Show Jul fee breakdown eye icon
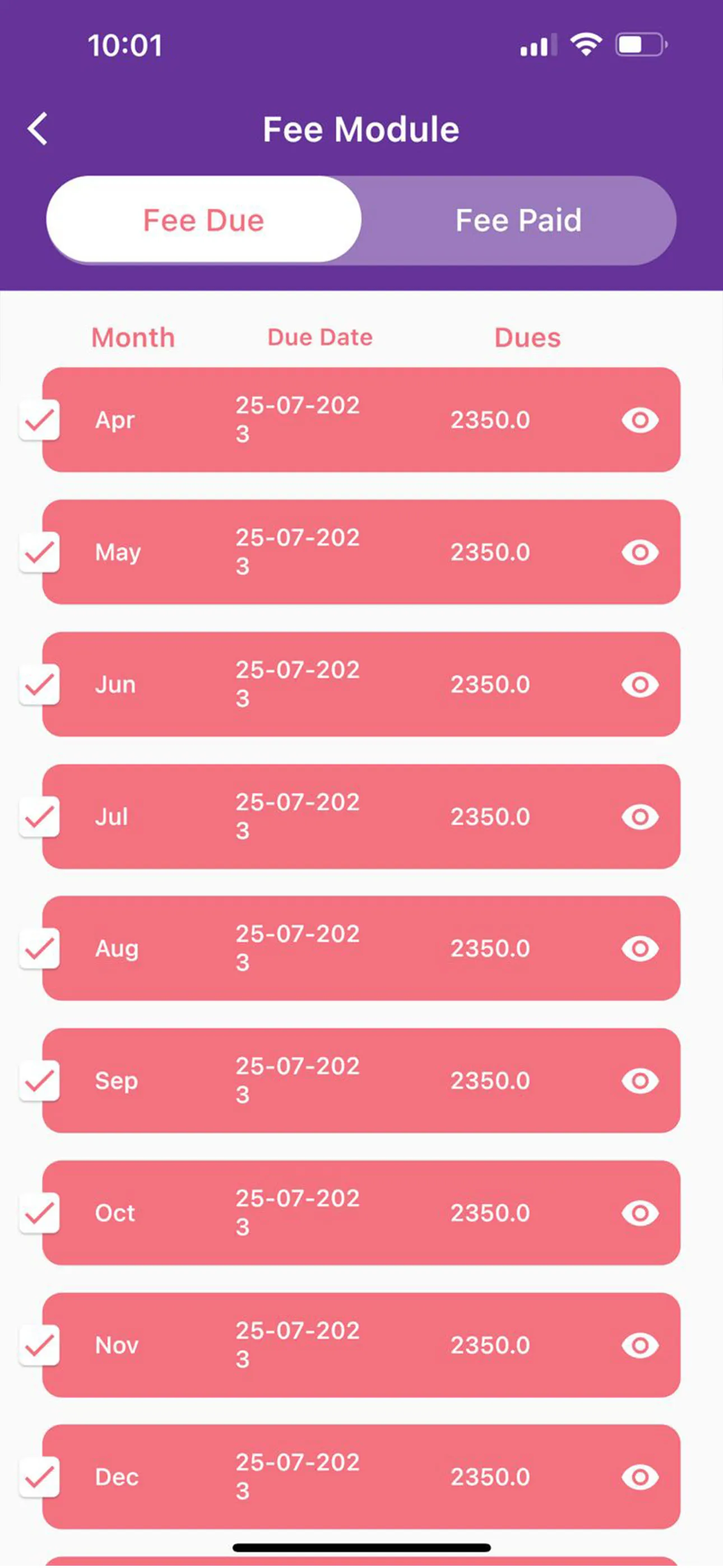The width and height of the screenshot is (723, 1568). pos(639,817)
